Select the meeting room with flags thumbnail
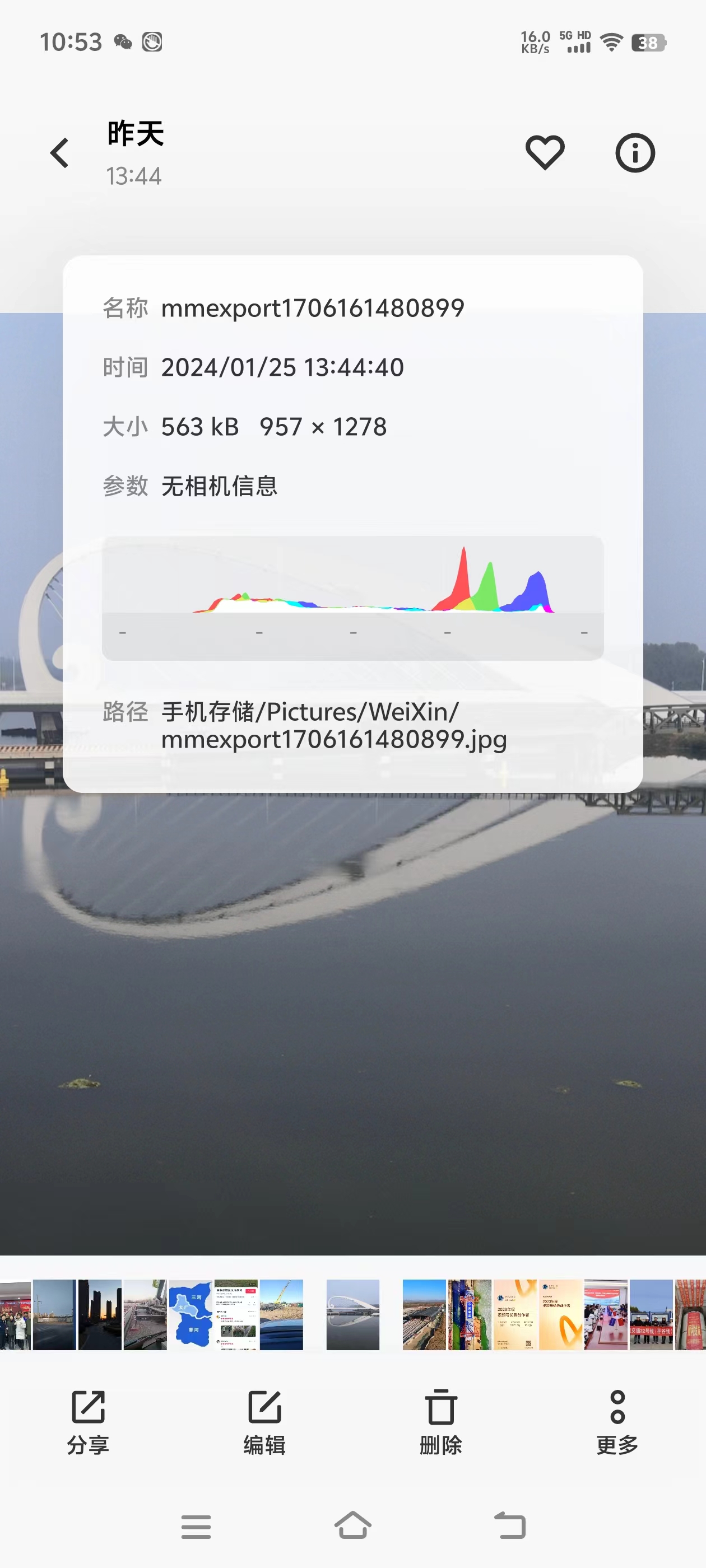Image resolution: width=706 pixels, height=1568 pixels. [x=606, y=1314]
